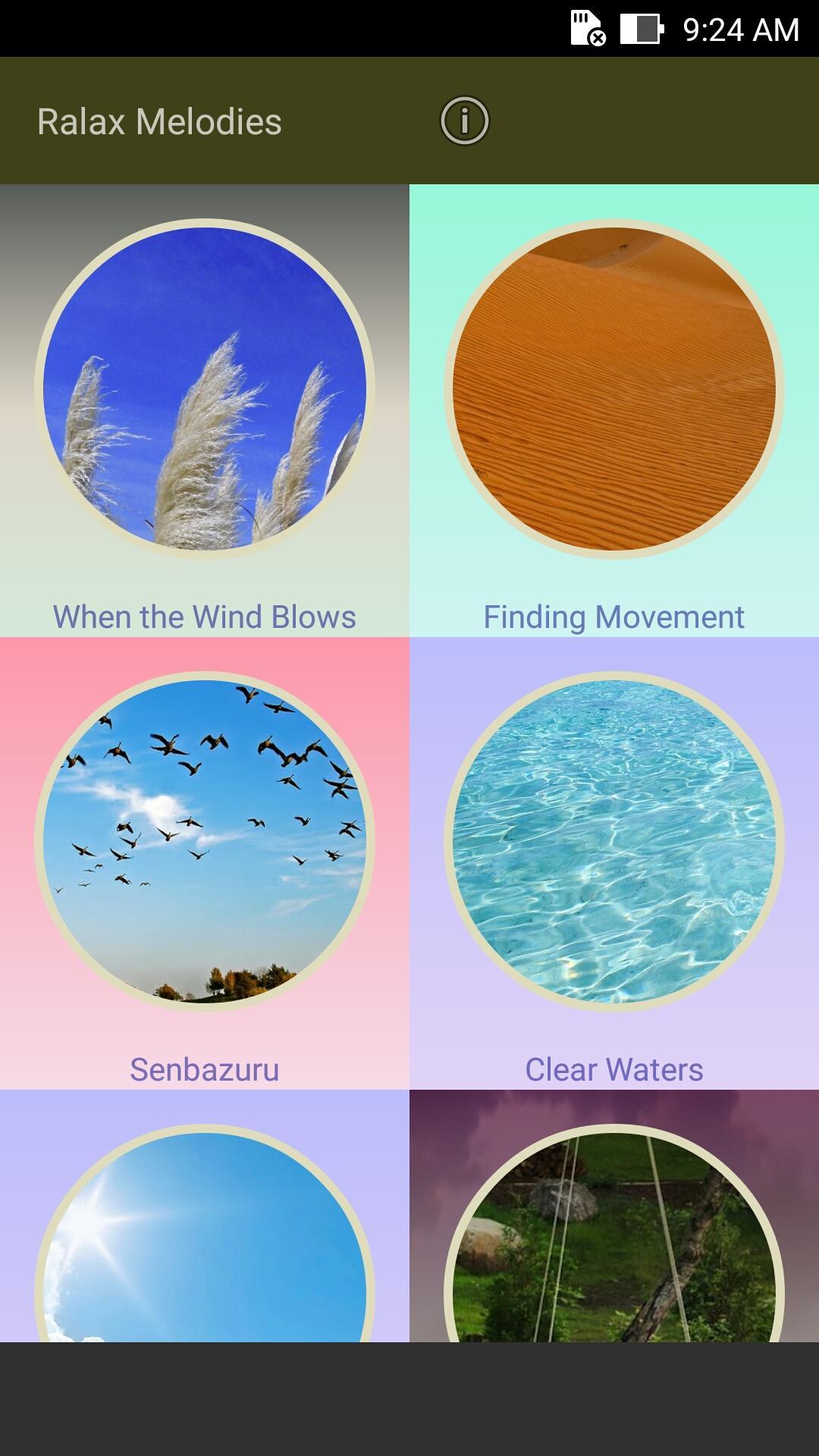Image resolution: width=819 pixels, height=1456 pixels.
Task: Open the info icon in the app bar
Action: point(465,121)
